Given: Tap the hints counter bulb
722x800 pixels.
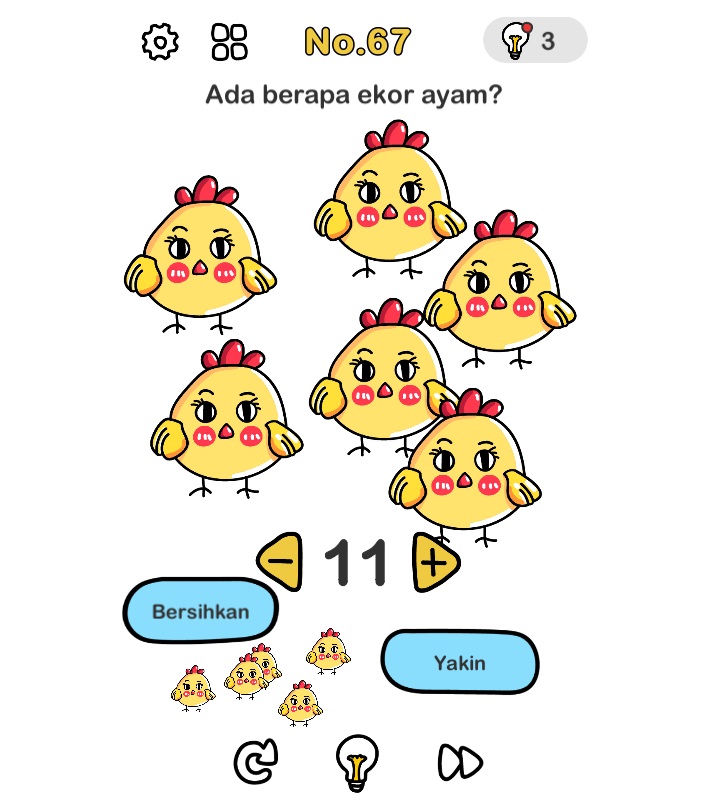Looking at the screenshot, I should pyautogui.click(x=517, y=42).
